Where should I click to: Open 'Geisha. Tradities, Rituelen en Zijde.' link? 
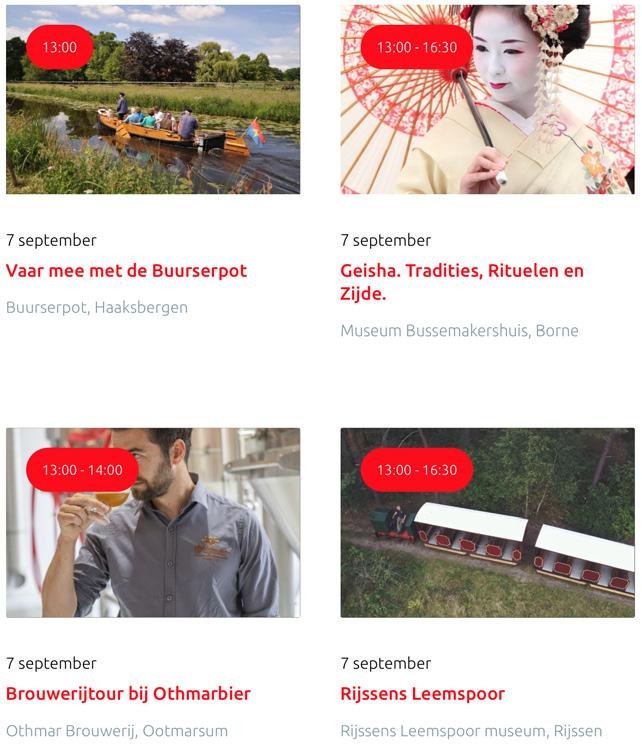point(461,282)
